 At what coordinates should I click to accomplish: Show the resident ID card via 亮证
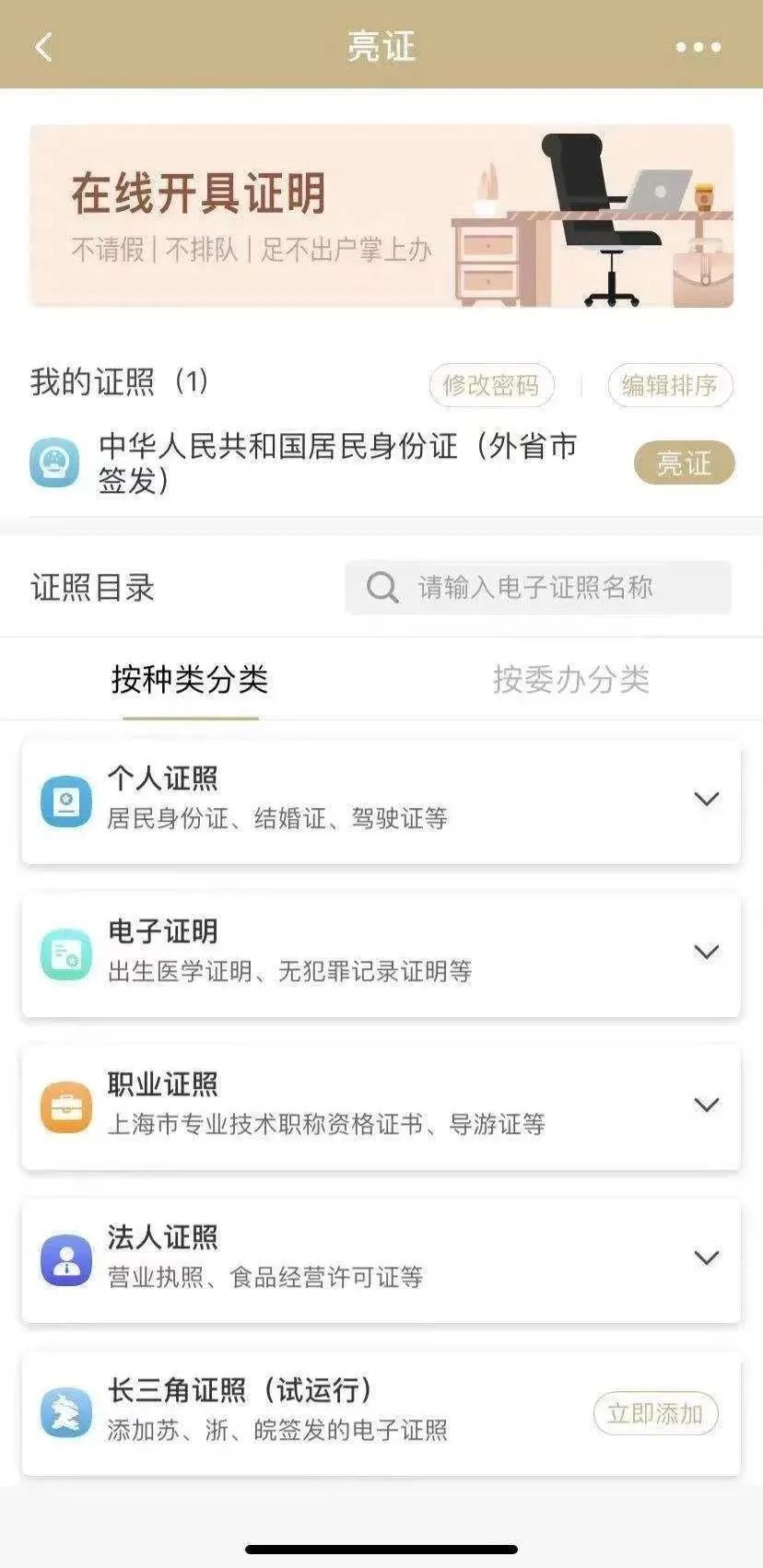coord(684,462)
